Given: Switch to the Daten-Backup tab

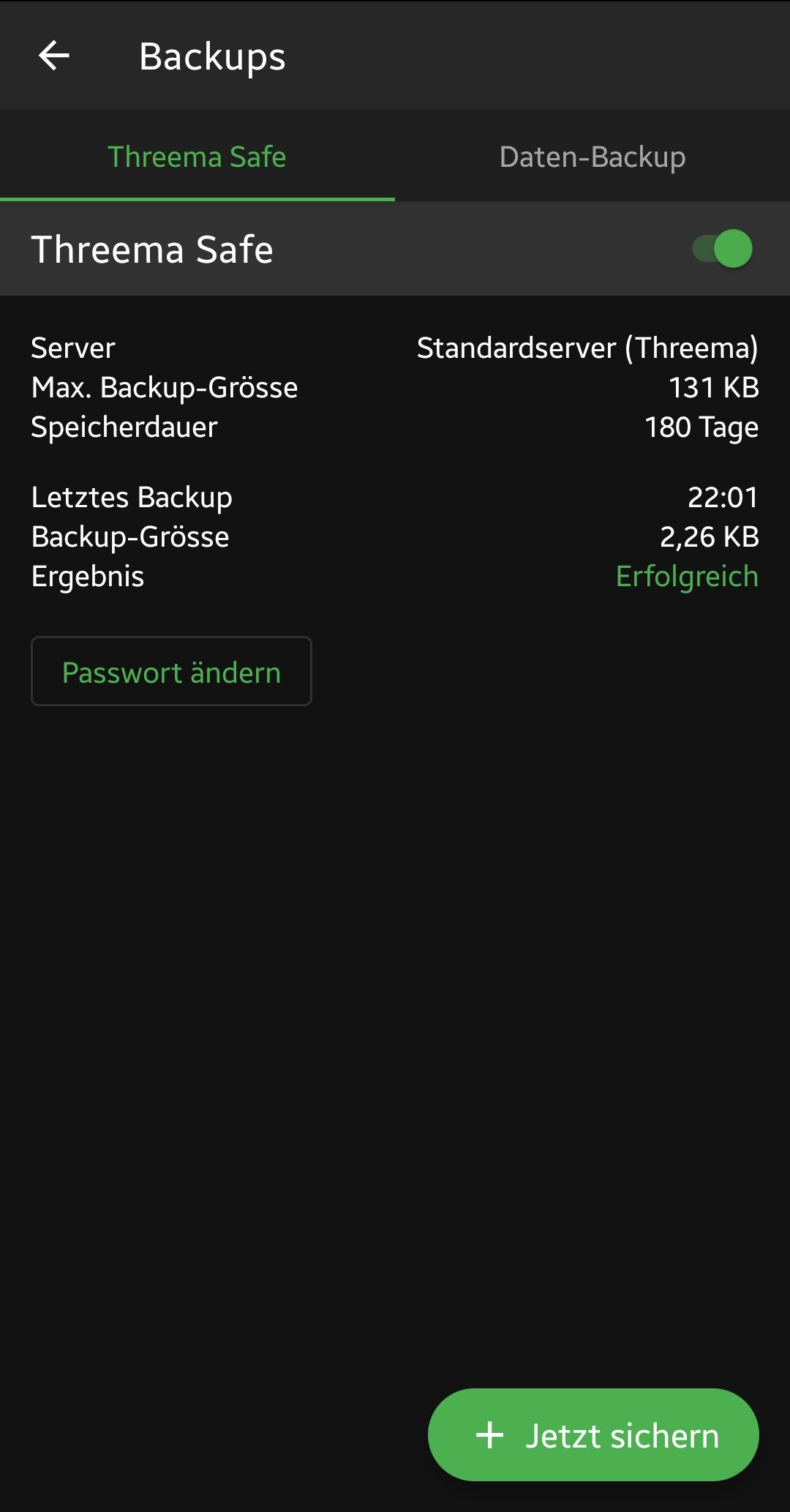Looking at the screenshot, I should click(592, 157).
